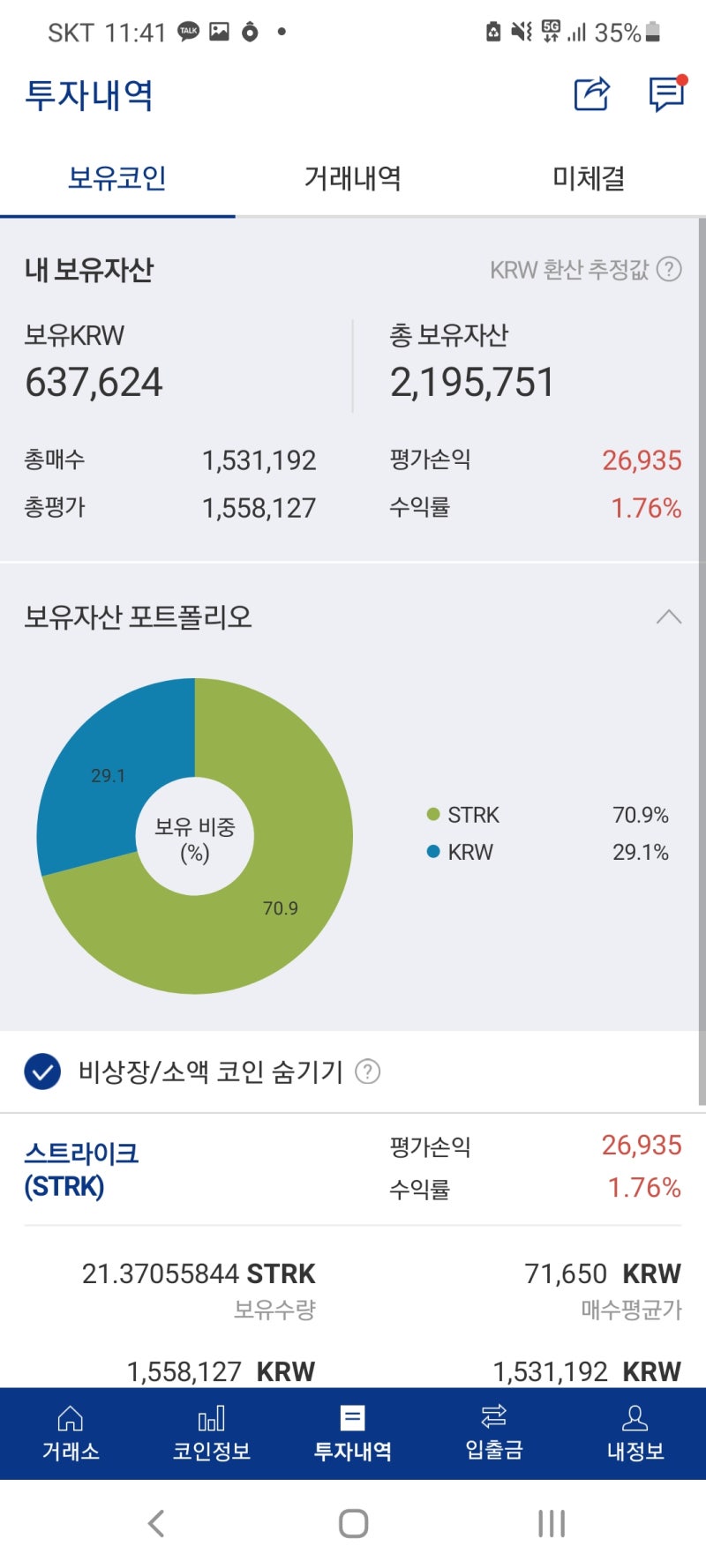Tap the help icon beside 비상장/소액 코인 숨기기
Image resolution: width=706 pixels, height=1568 pixels.
368,1072
